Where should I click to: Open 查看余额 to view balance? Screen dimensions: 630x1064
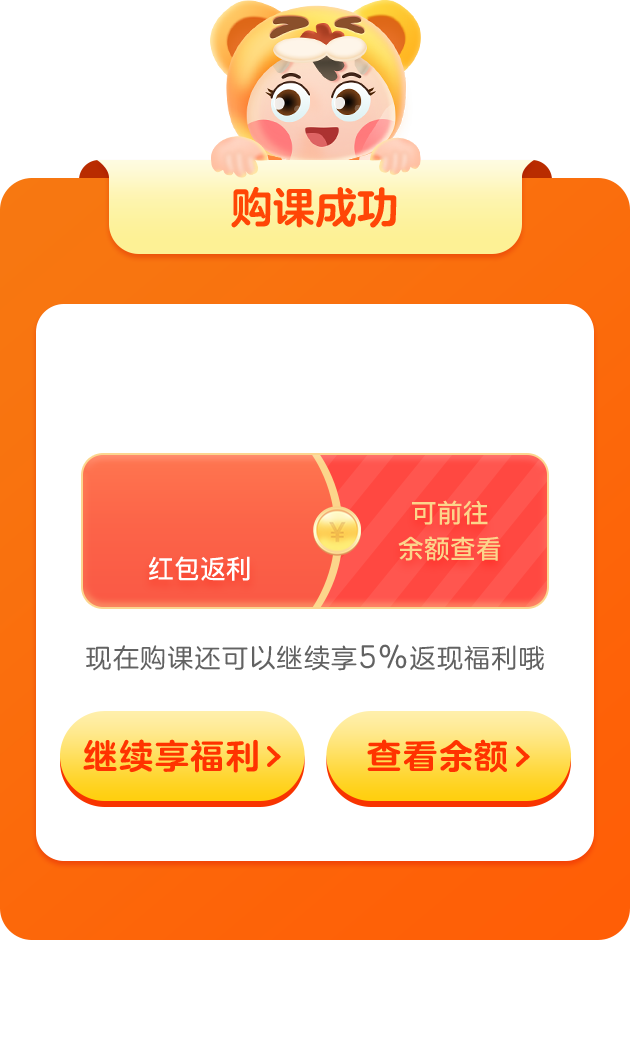[x=448, y=757]
